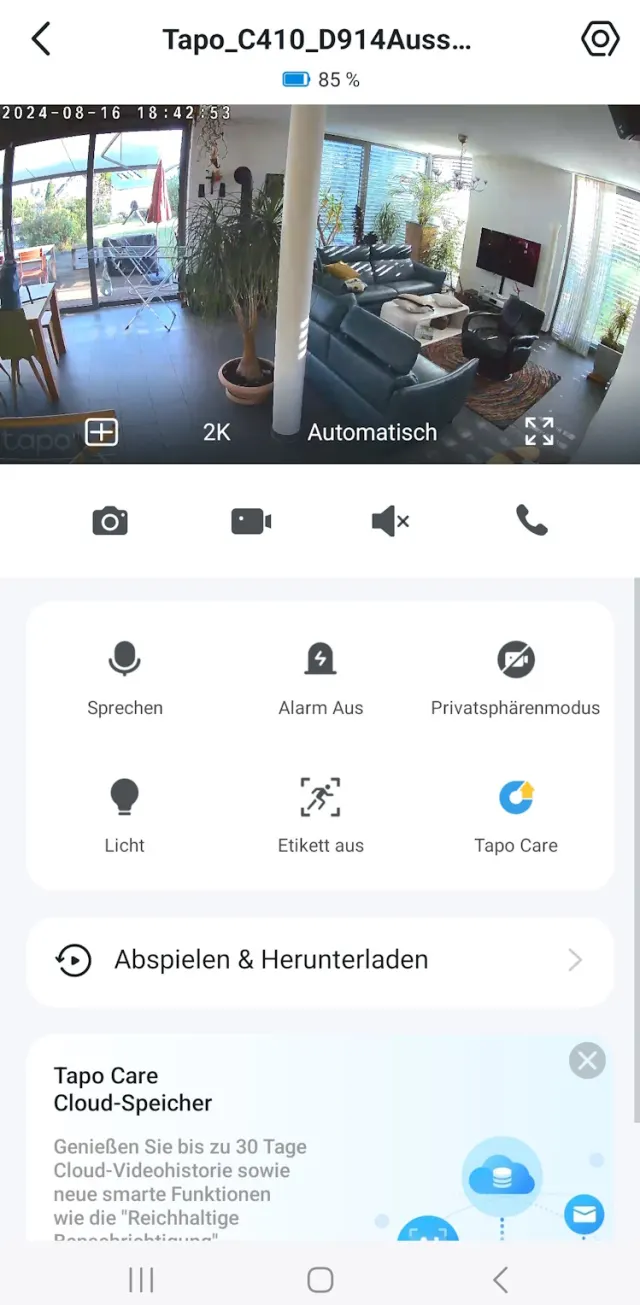The width and height of the screenshot is (640, 1305).
Task: Open recent apps from navigation bar
Action: [x=141, y=1279]
